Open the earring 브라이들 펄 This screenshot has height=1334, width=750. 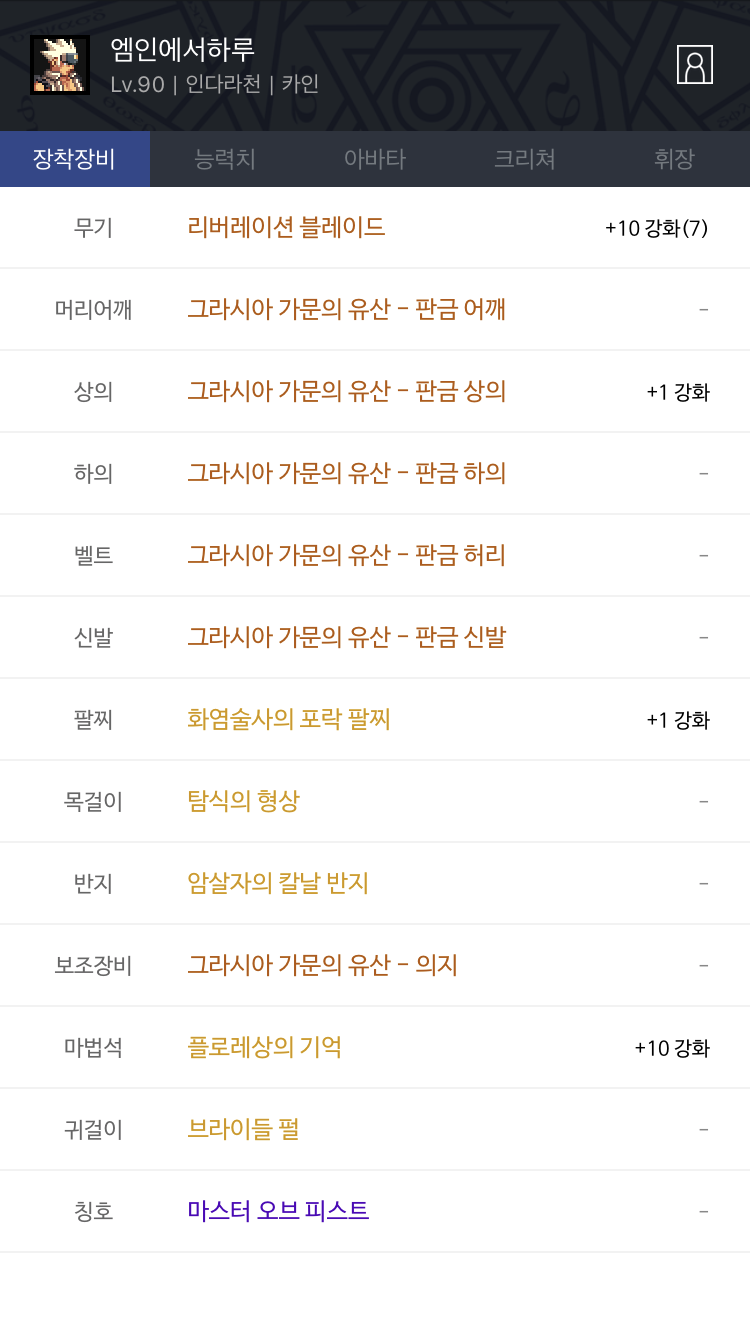tap(243, 1129)
